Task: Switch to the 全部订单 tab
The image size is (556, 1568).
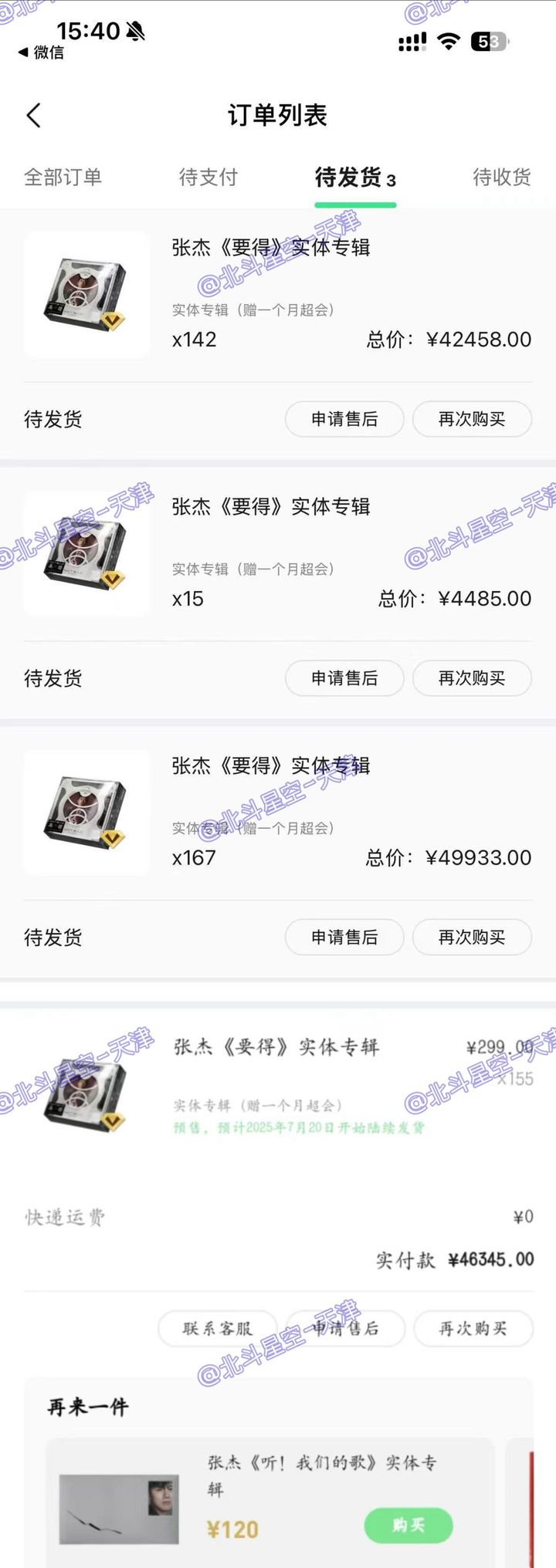Action: coord(63,177)
